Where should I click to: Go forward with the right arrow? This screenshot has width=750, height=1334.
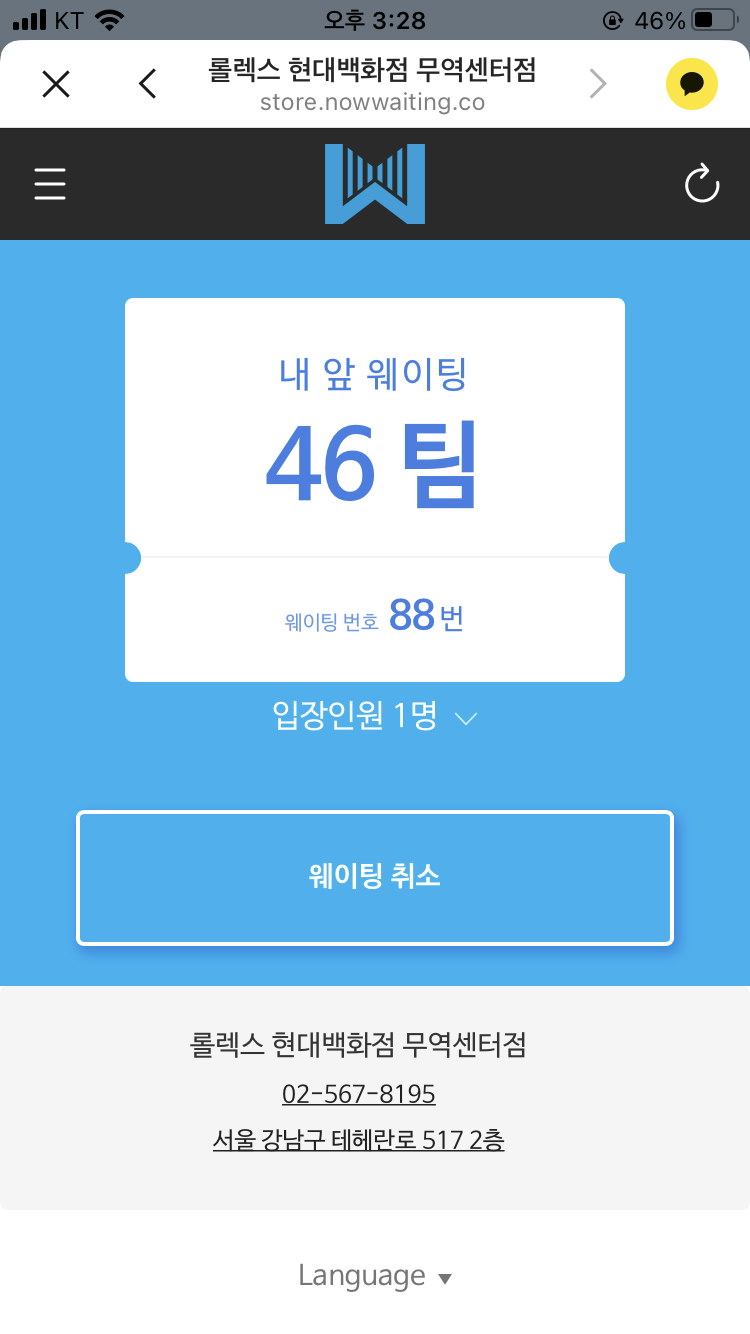point(598,84)
